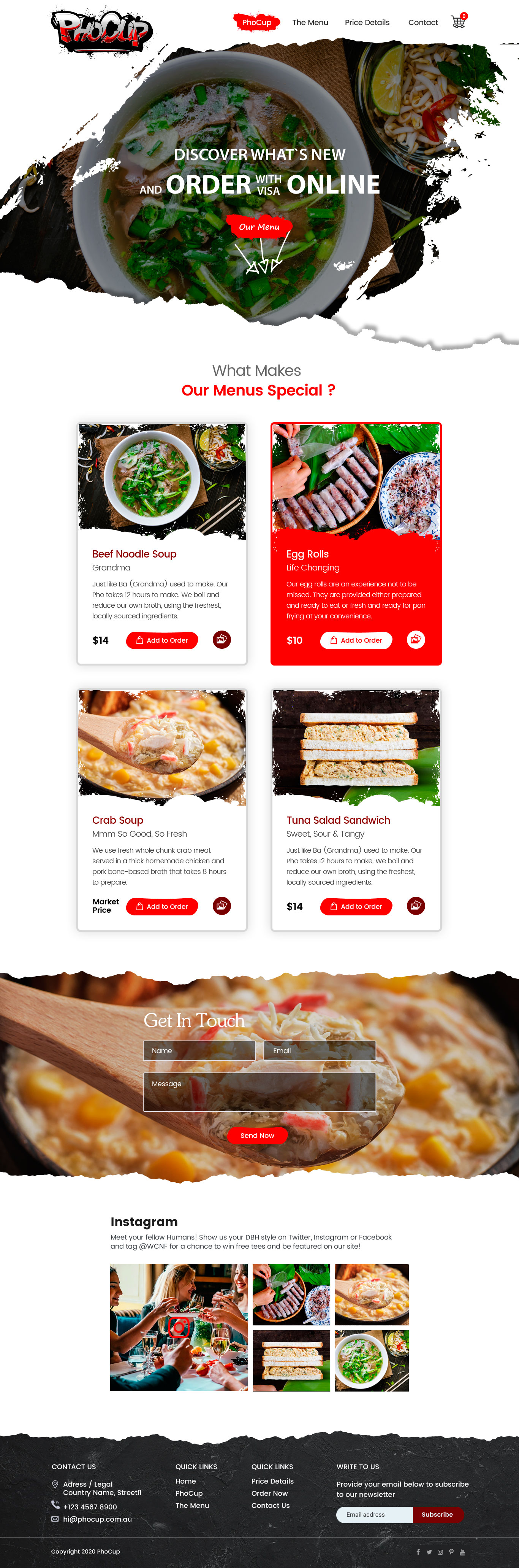Select Contact in the top navigation

pyautogui.click(x=423, y=22)
